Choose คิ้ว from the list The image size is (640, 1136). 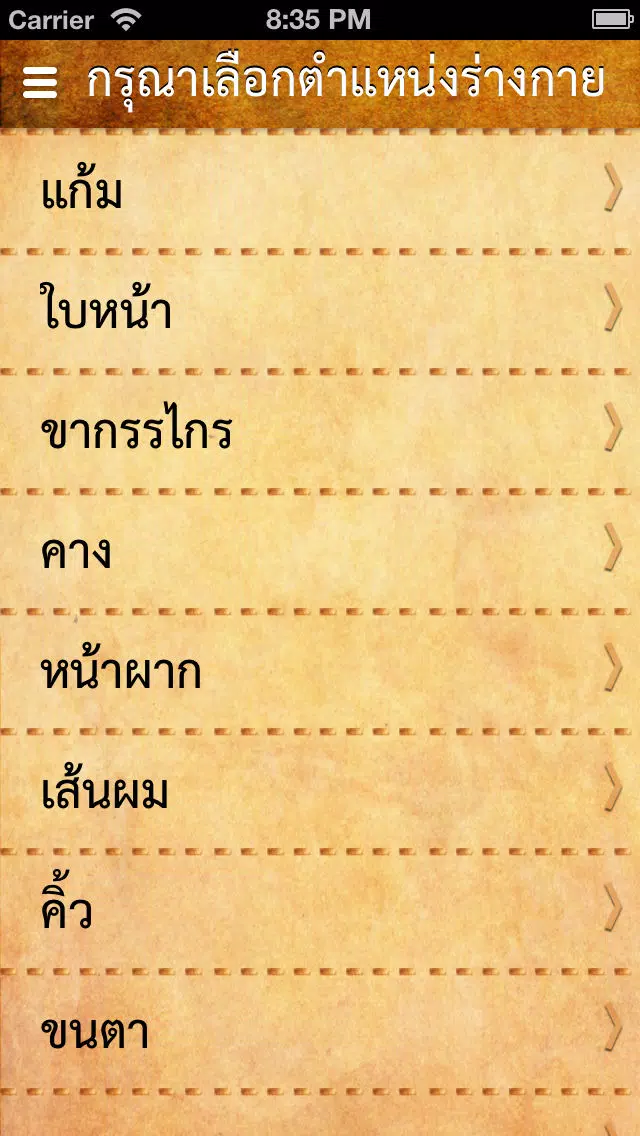(x=320, y=911)
